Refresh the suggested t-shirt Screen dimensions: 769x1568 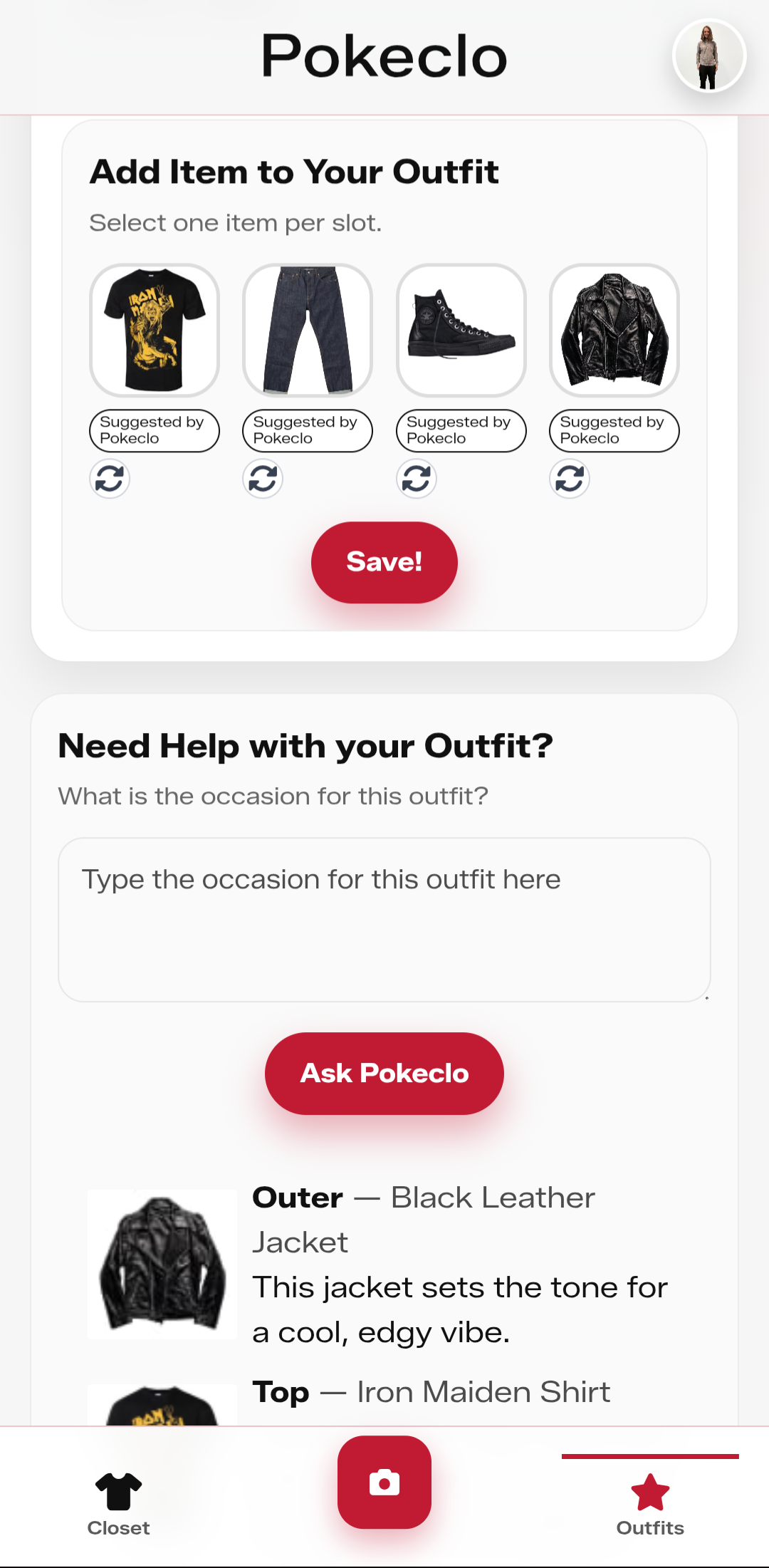click(x=110, y=478)
